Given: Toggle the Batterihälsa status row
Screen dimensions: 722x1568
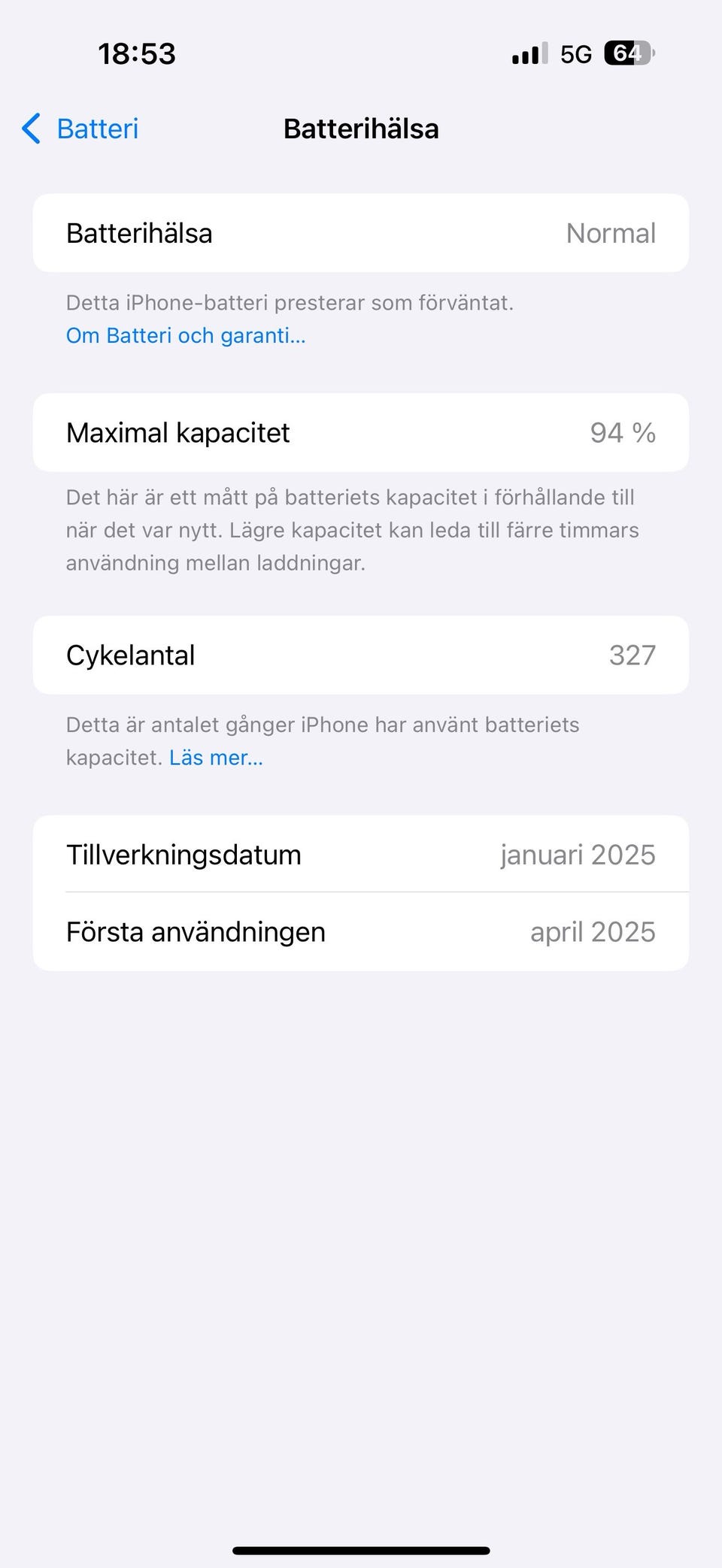Looking at the screenshot, I should 361,233.
